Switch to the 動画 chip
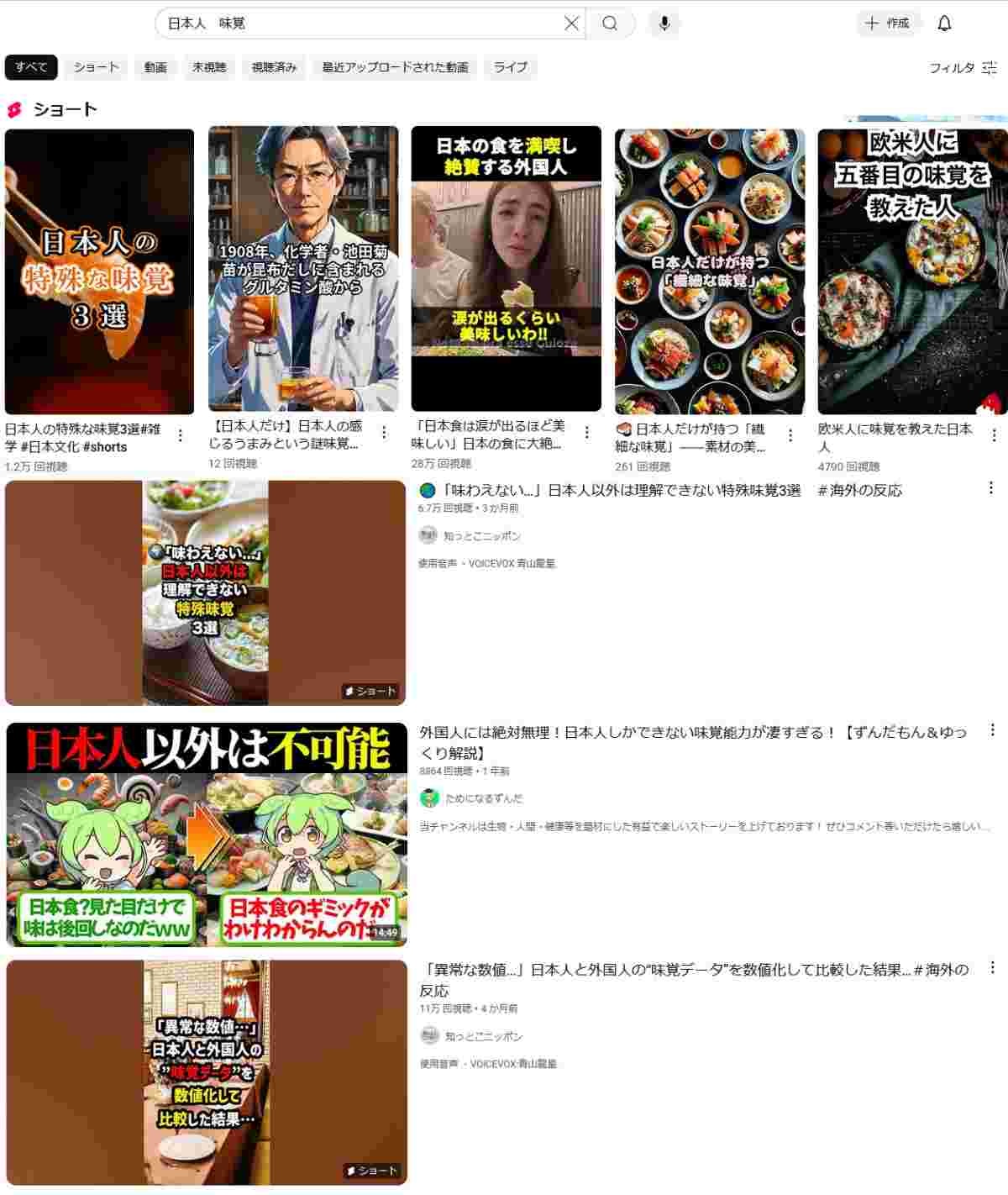This screenshot has width=1008, height=1195. (x=155, y=67)
